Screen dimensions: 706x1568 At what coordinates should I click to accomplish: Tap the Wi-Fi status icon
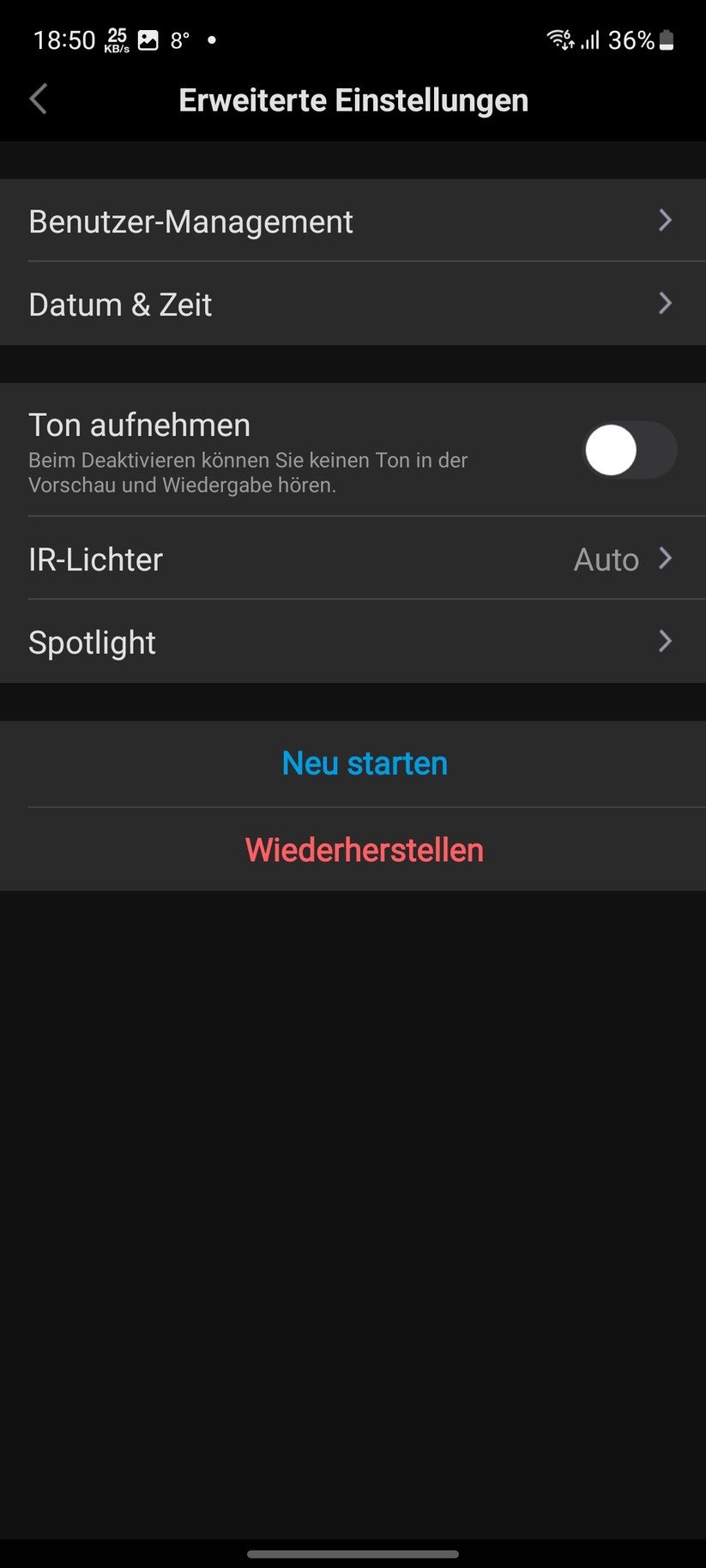(558, 39)
